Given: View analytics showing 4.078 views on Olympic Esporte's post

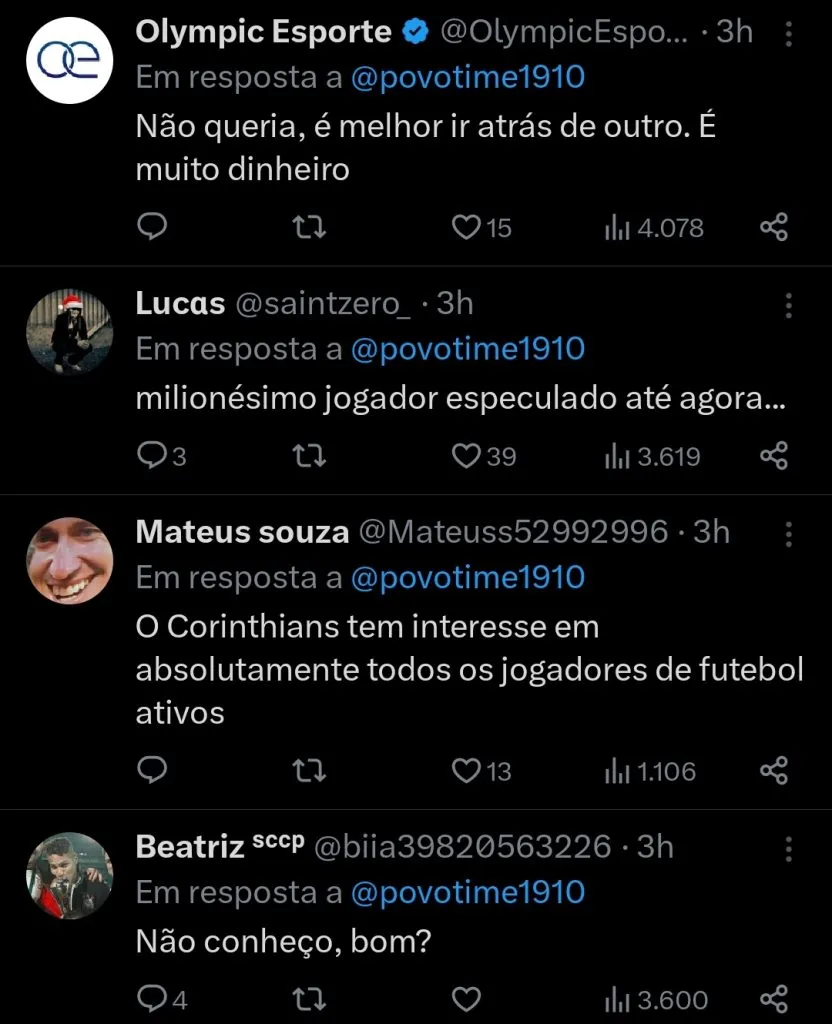Looking at the screenshot, I should pos(652,227).
